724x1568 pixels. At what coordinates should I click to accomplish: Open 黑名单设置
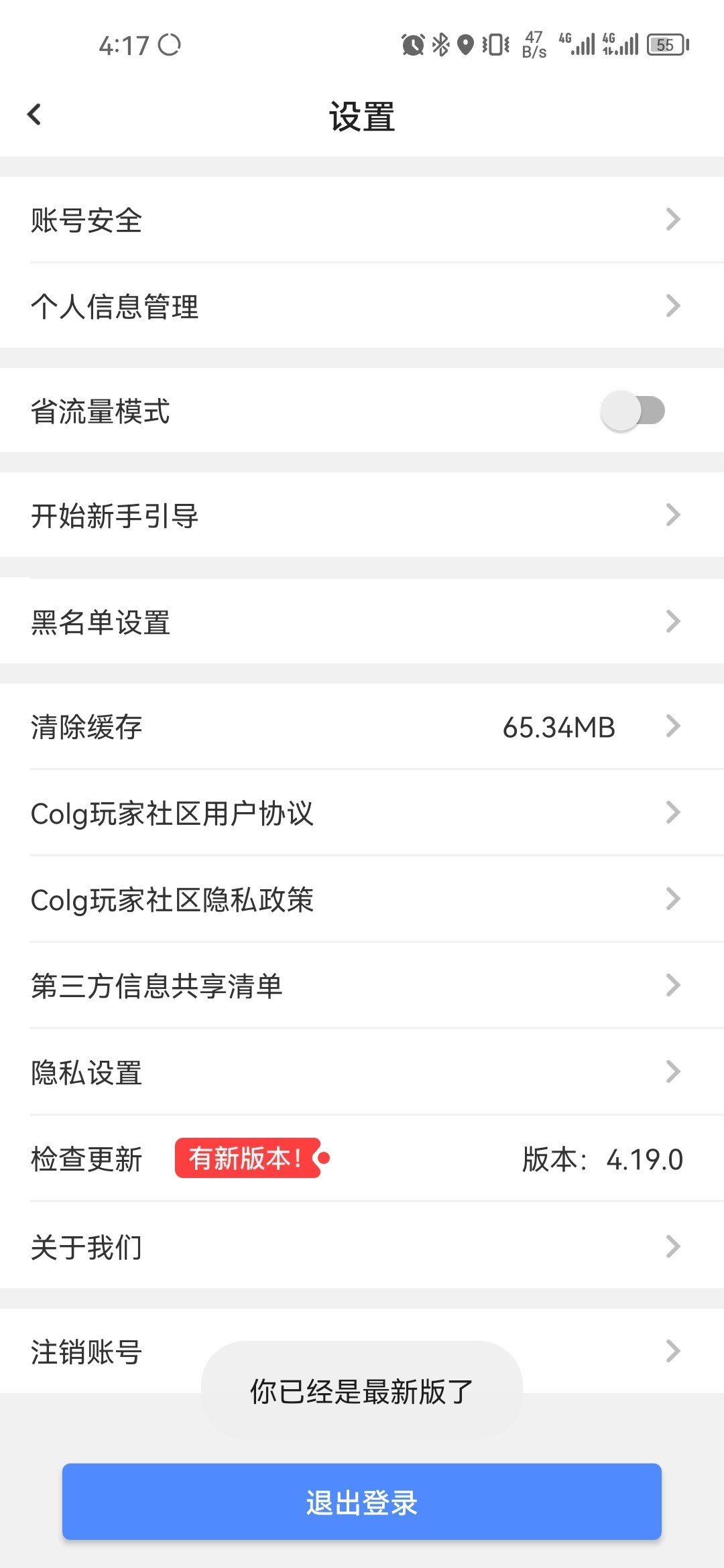click(362, 621)
